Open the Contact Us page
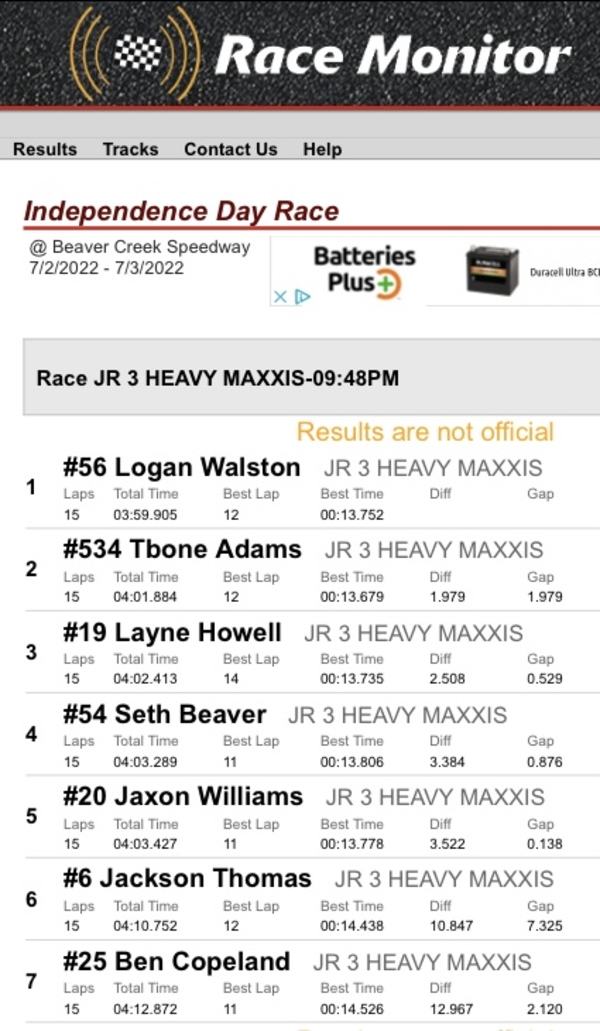The height and width of the screenshot is (1031, 600). click(230, 149)
